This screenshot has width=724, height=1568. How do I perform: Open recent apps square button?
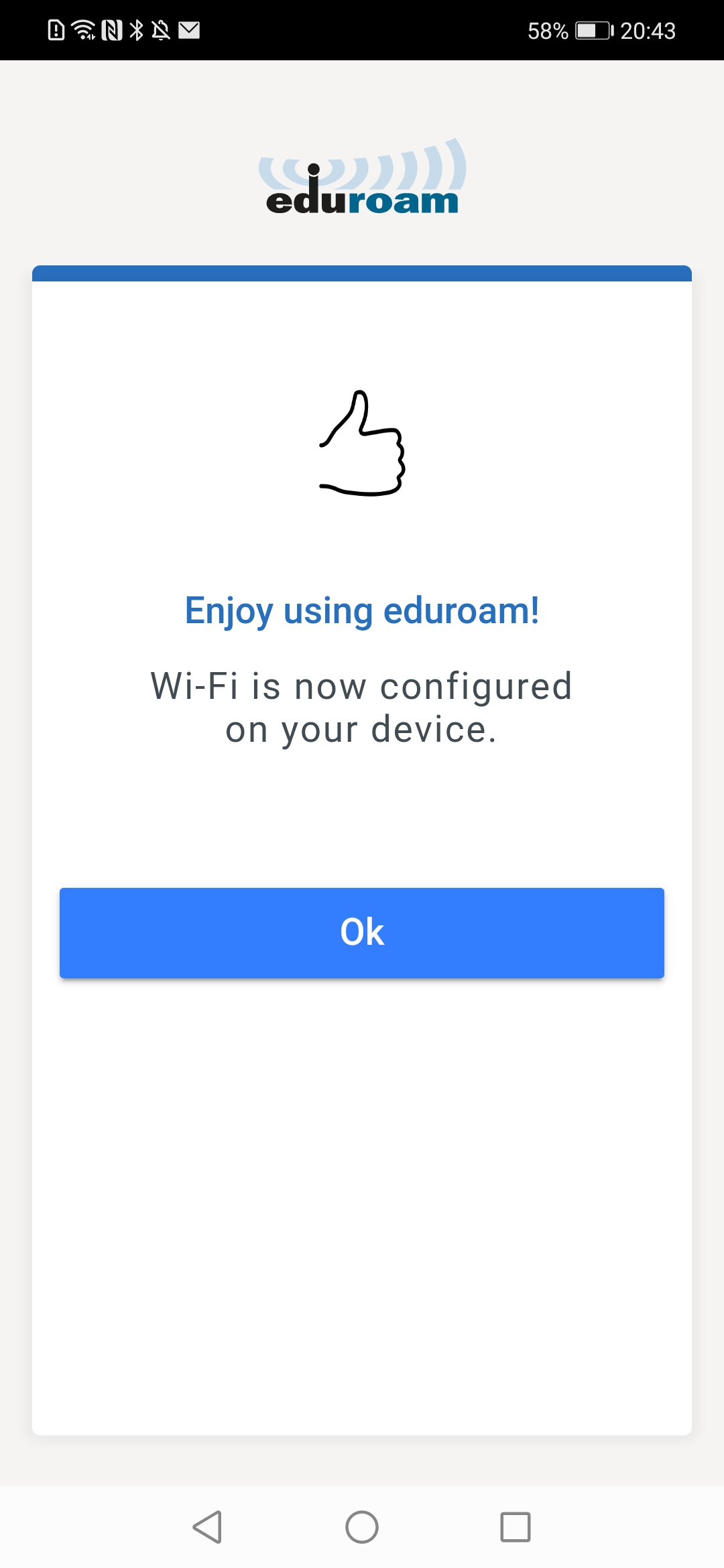click(x=516, y=1527)
